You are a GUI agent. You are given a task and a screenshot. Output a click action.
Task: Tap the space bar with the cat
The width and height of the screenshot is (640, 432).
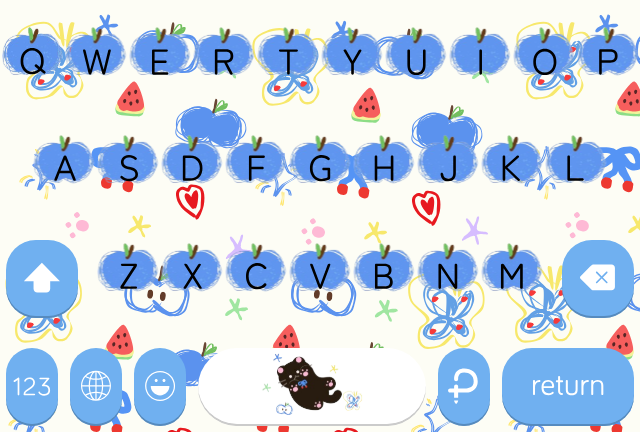pyautogui.click(x=312, y=386)
